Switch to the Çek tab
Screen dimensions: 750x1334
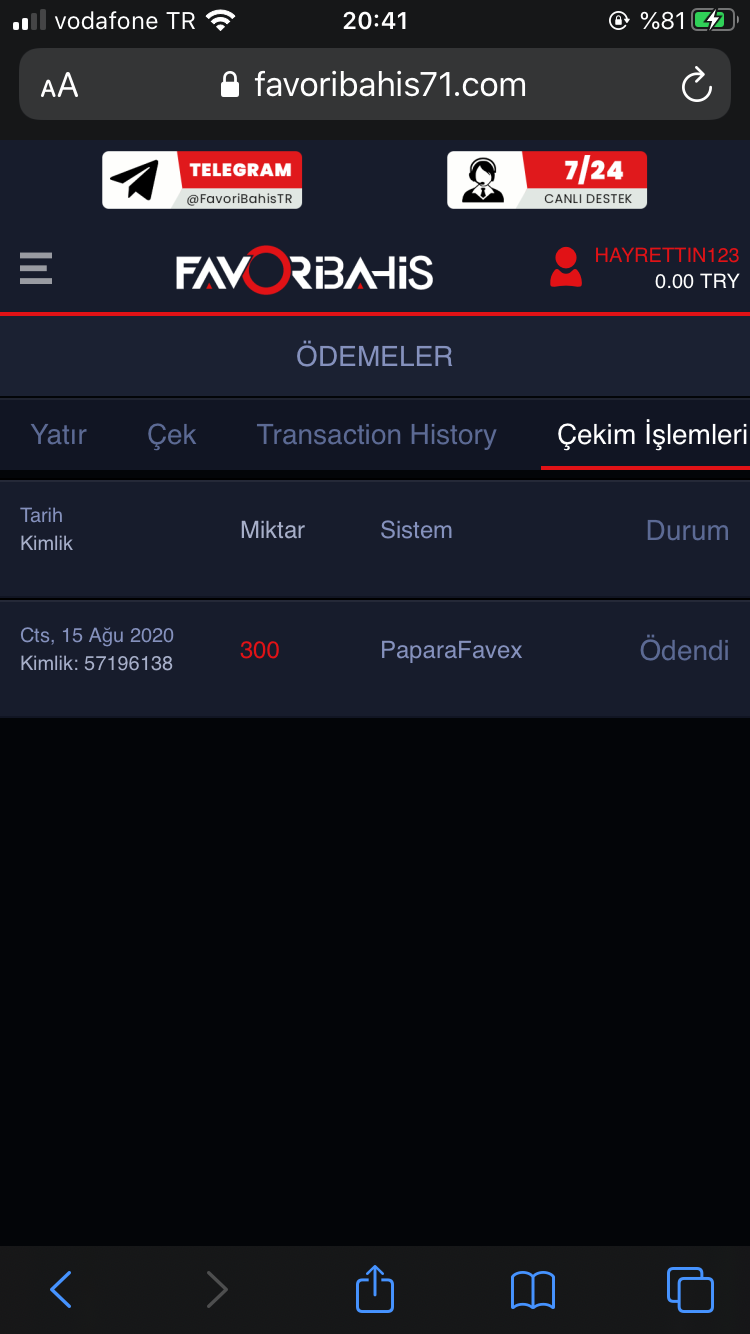(172, 435)
